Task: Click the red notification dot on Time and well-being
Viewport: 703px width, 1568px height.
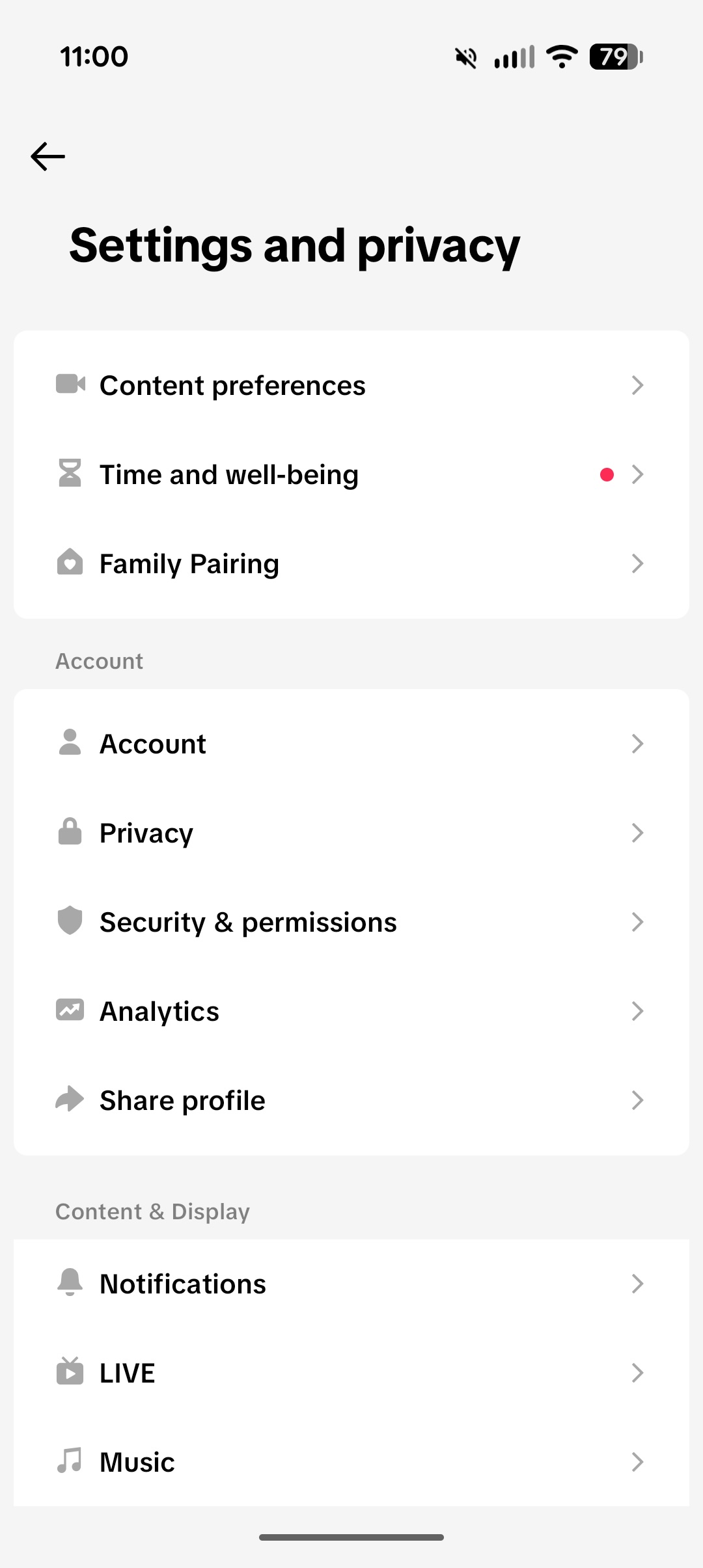Action: [x=607, y=474]
